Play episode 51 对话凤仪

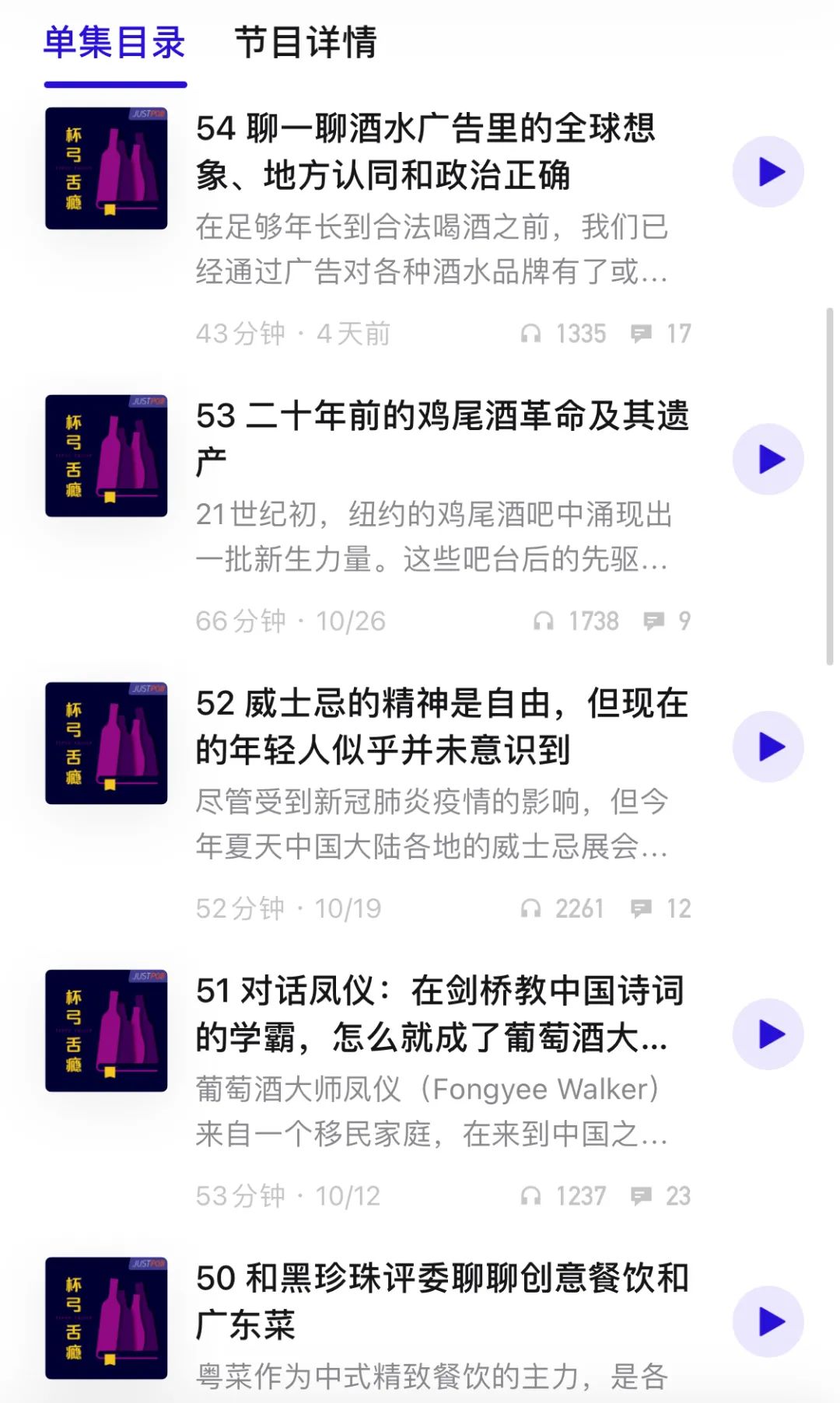768,1034
